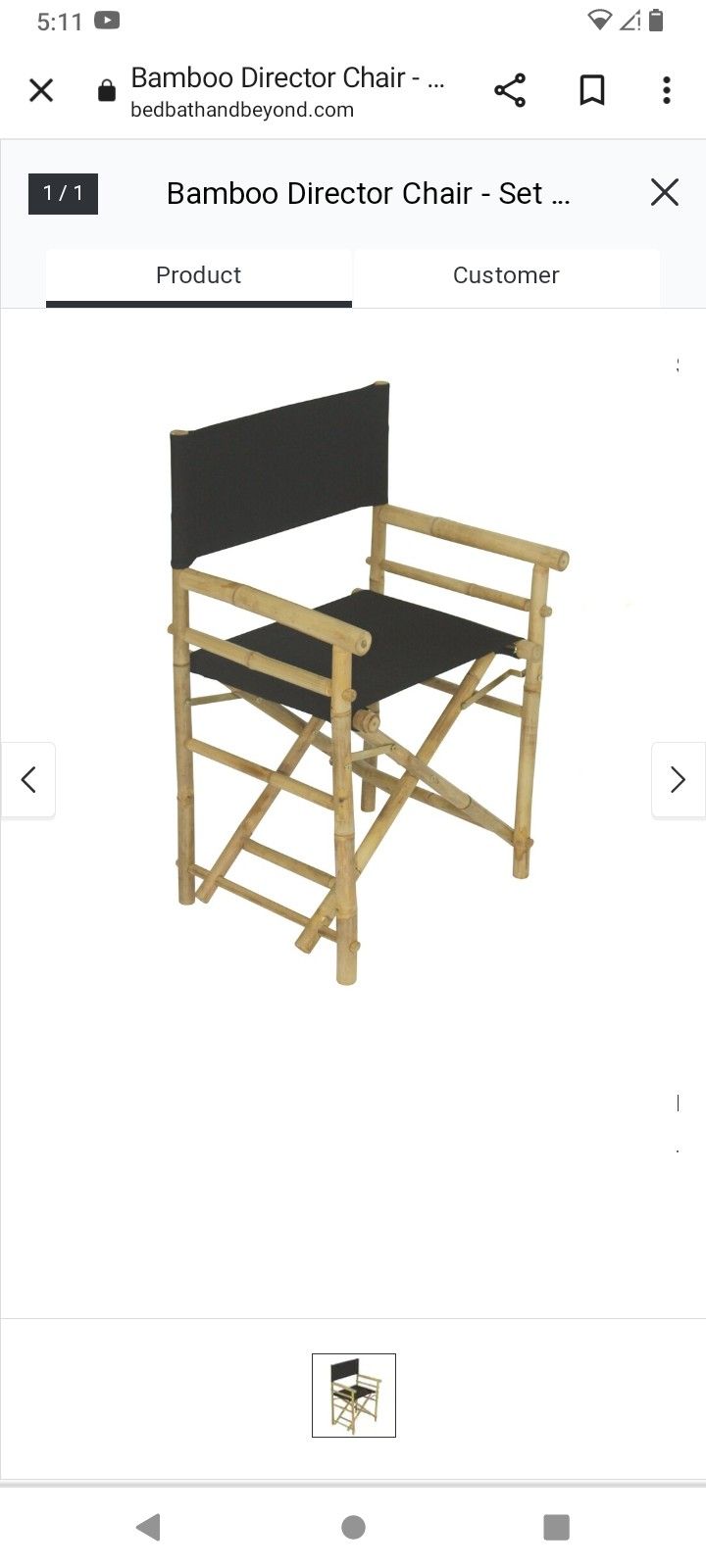Tap the battery indicator
Screen dimensions: 706x1568
(654, 18)
